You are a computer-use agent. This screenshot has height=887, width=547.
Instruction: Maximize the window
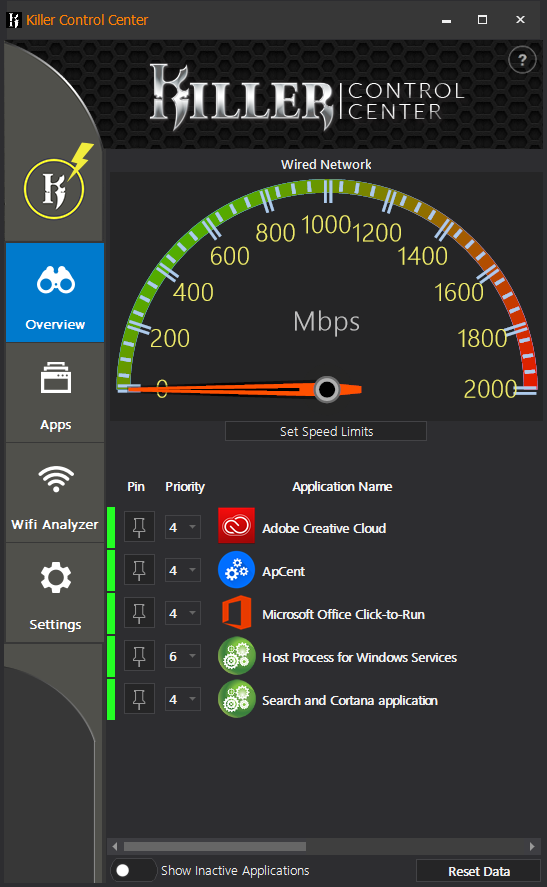click(x=483, y=20)
